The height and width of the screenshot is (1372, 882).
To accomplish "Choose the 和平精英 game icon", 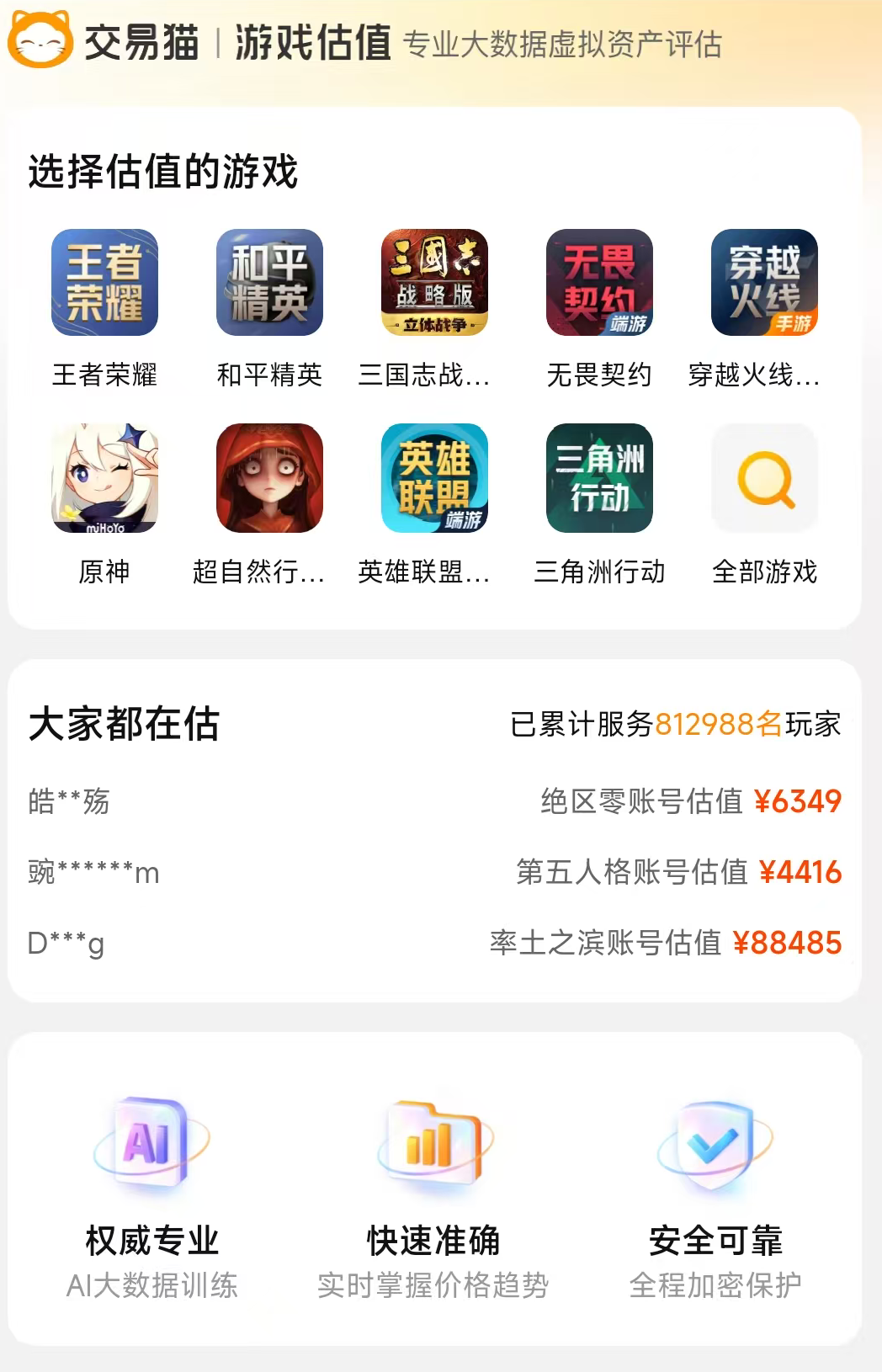I will click(x=269, y=283).
